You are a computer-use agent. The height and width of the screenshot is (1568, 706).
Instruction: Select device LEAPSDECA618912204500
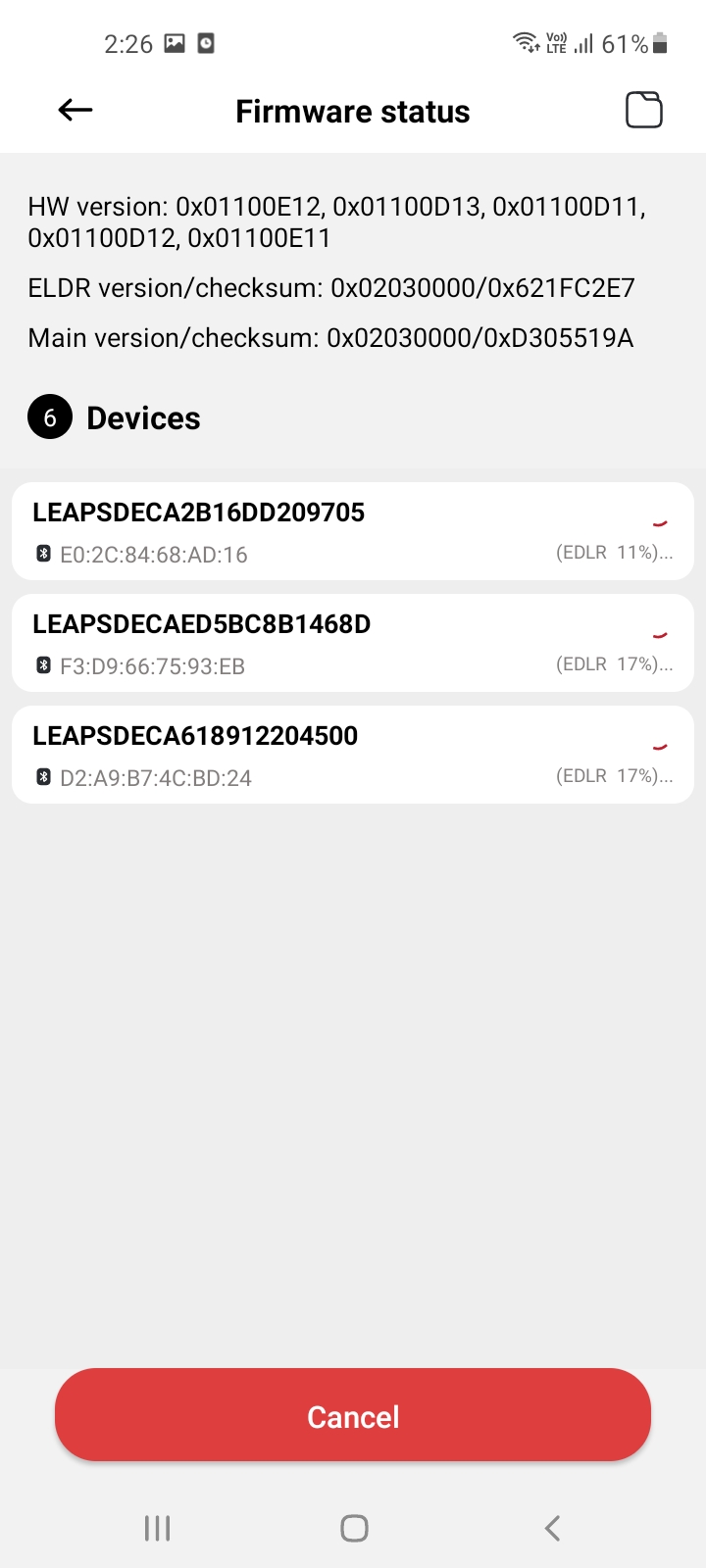point(353,755)
